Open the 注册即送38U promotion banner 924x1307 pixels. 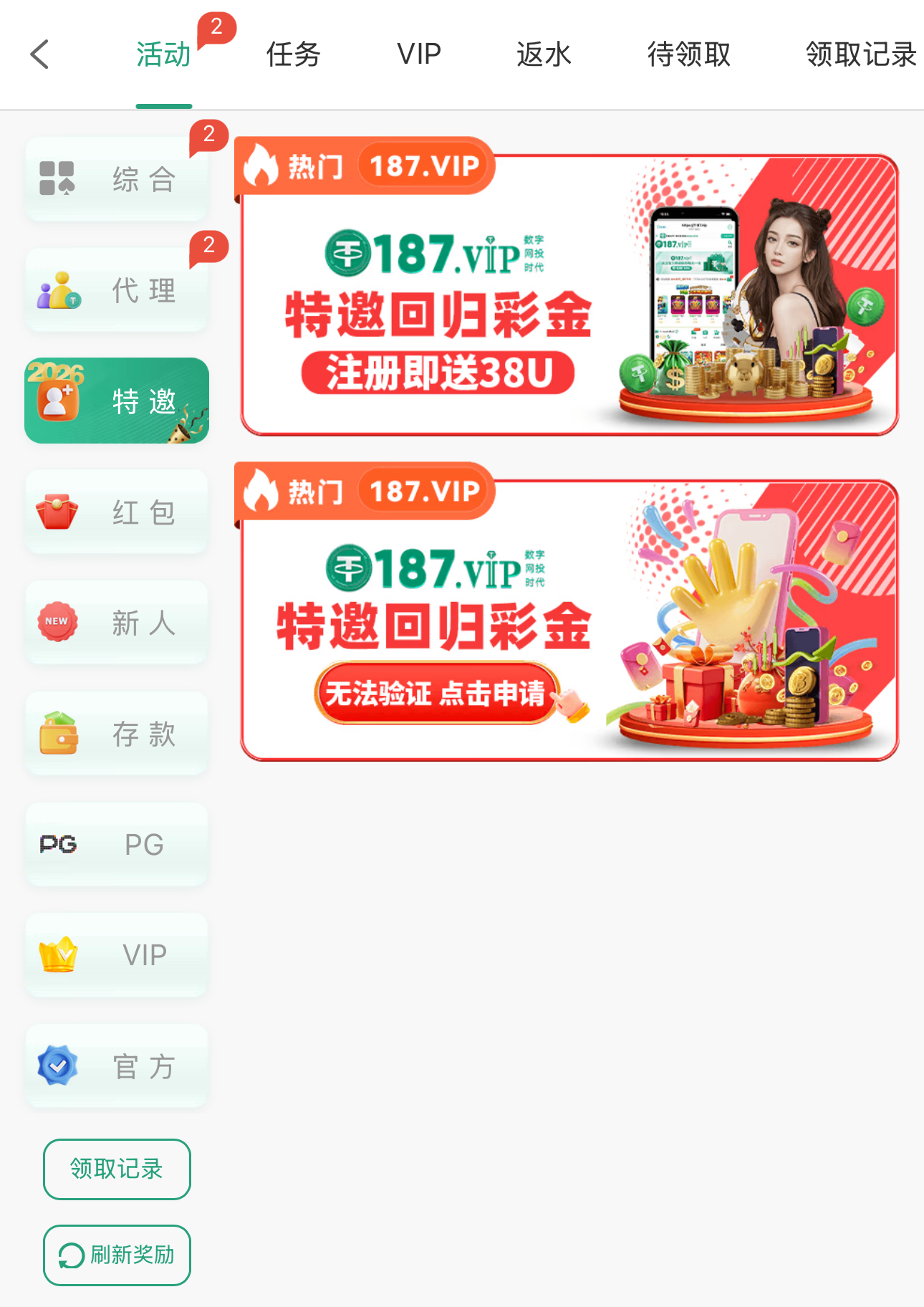(569, 295)
